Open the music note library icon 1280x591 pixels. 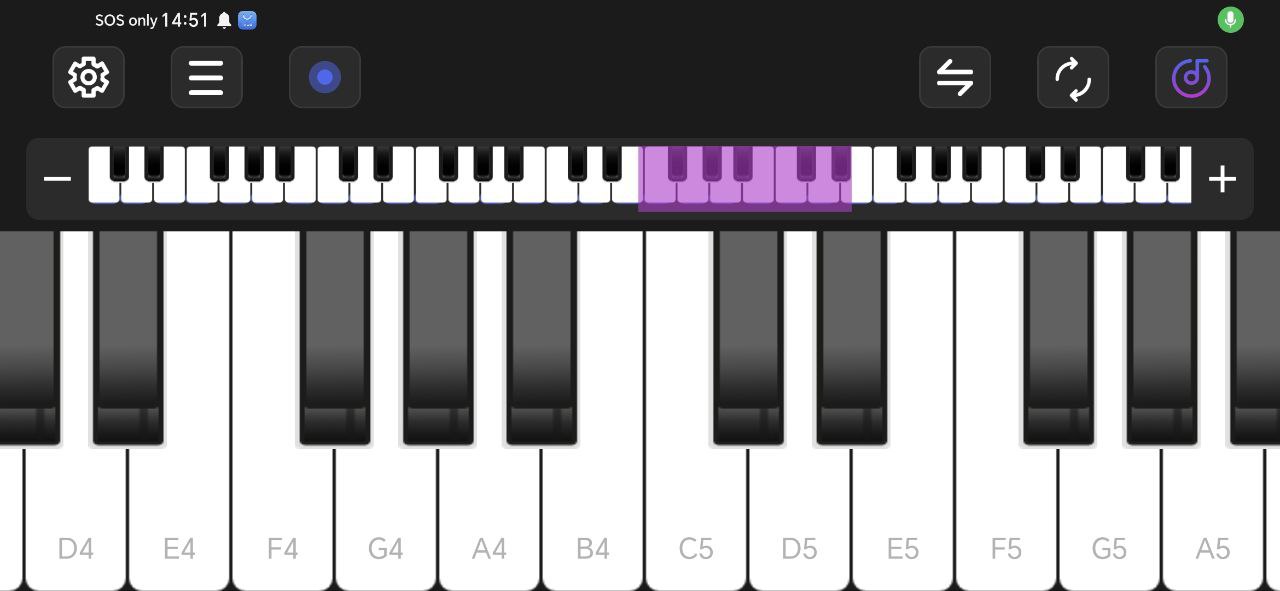[x=1191, y=77]
